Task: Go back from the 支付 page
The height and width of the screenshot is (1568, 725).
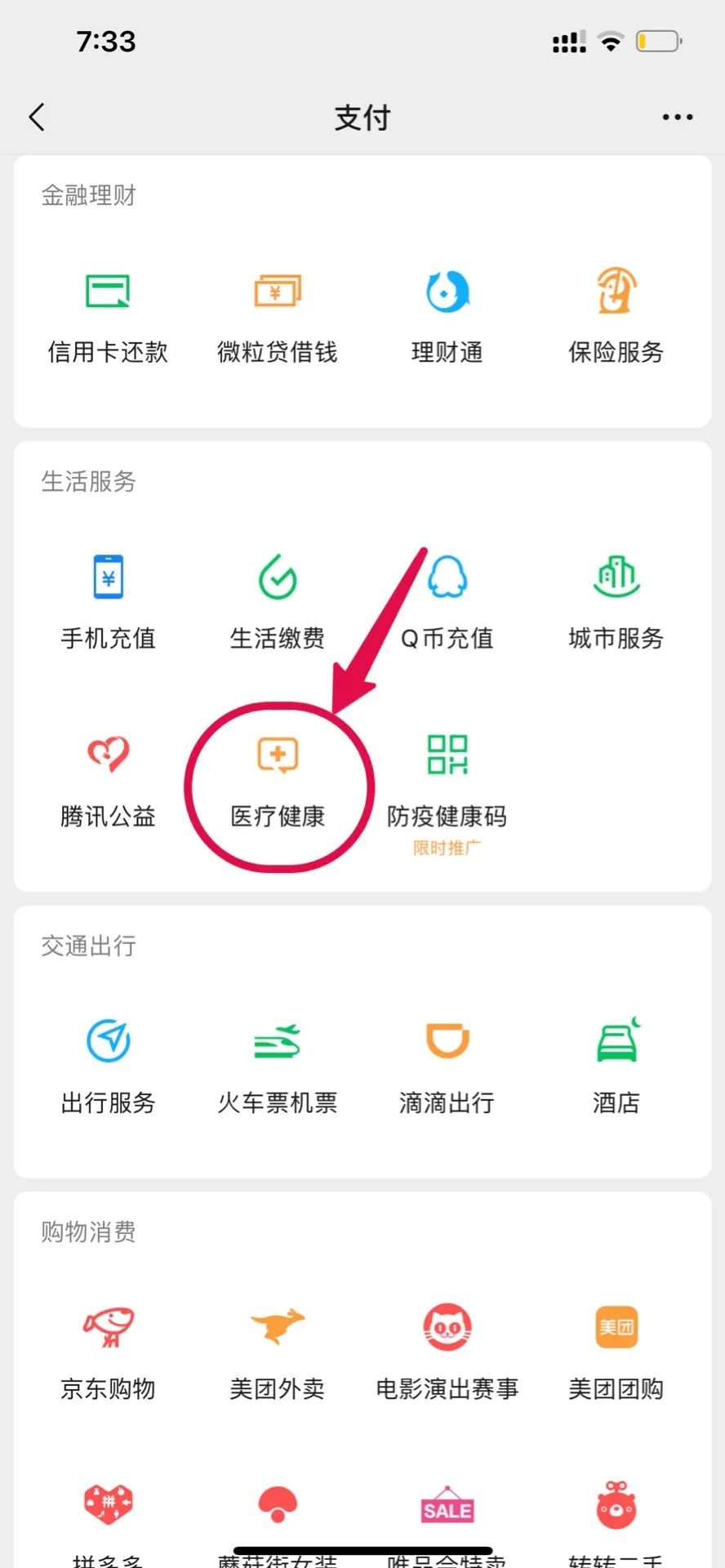Action: click(37, 118)
